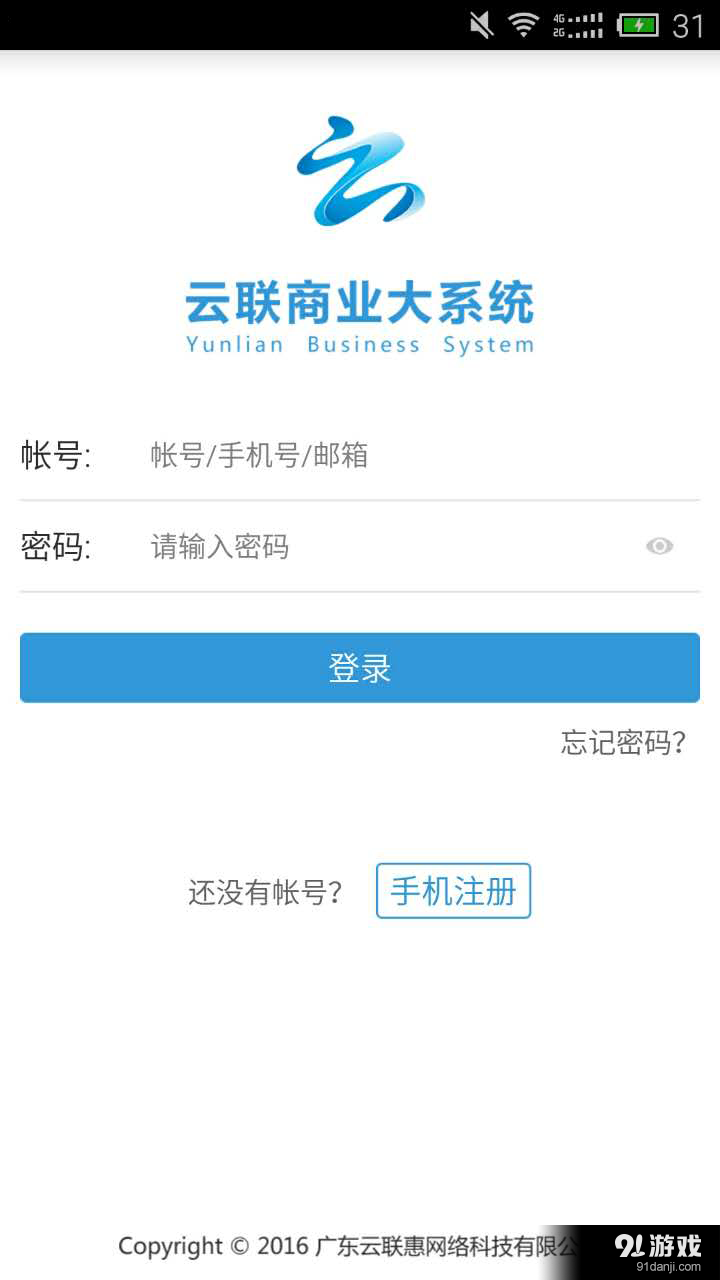This screenshot has width=720, height=1280.
Task: Click the 密码 password label
Action: click(x=55, y=546)
